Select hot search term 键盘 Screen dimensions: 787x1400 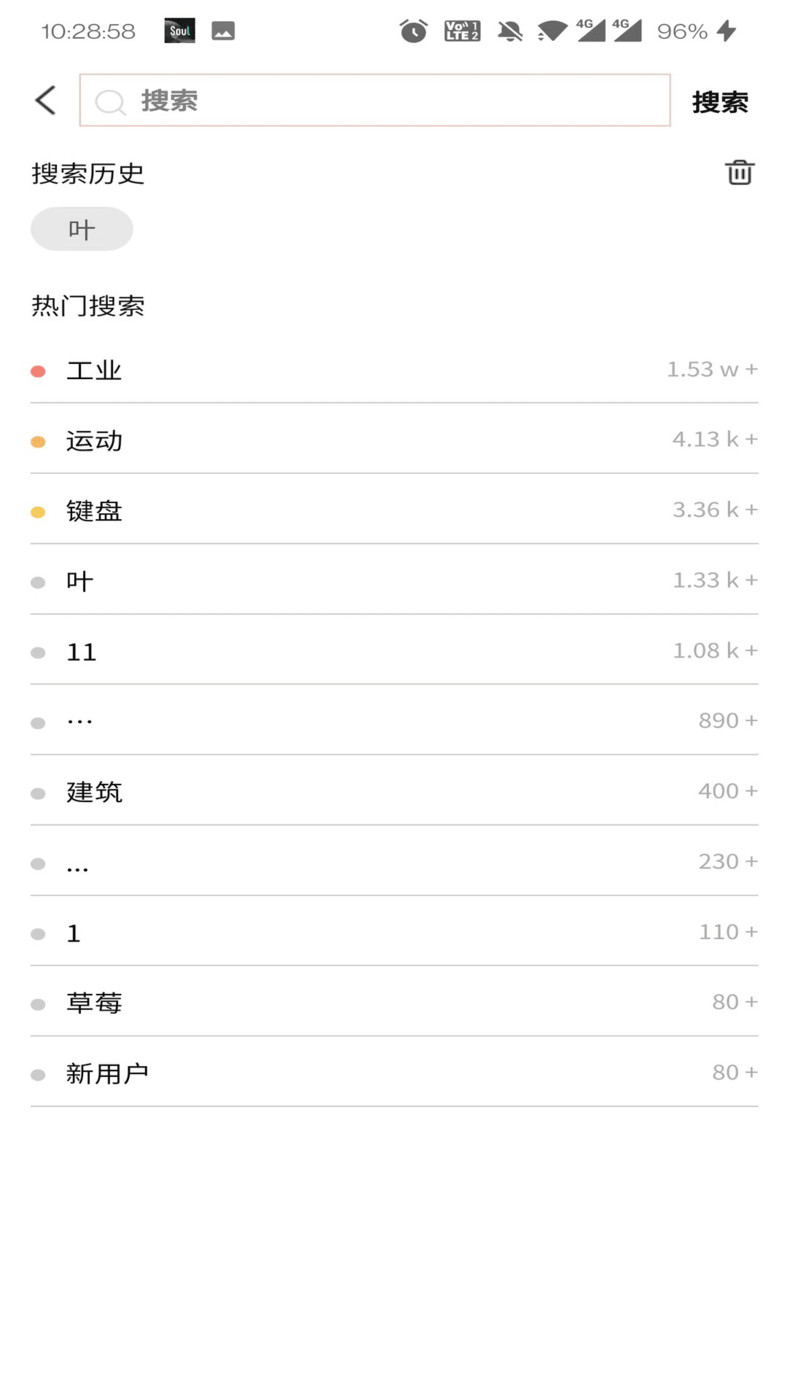point(93,510)
